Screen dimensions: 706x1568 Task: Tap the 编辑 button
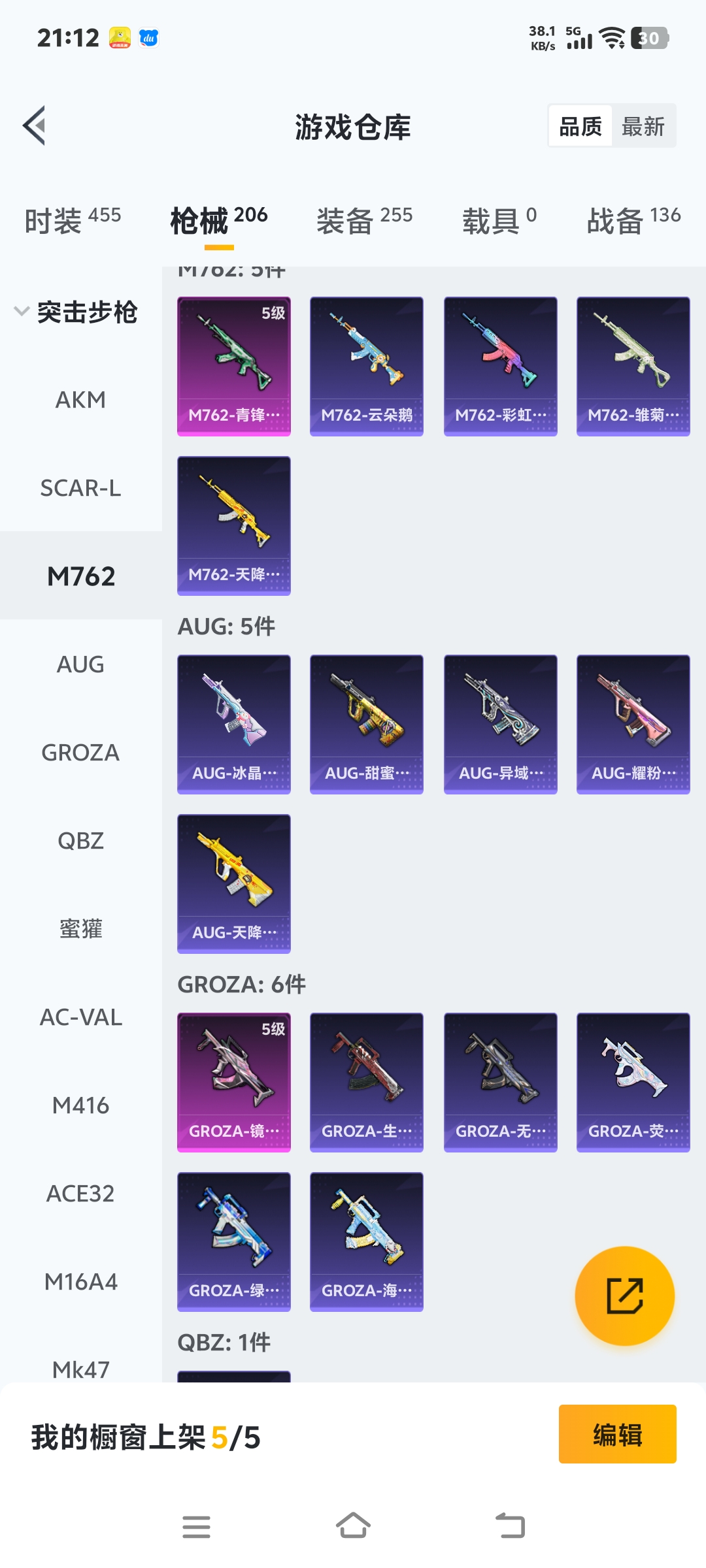point(617,1434)
